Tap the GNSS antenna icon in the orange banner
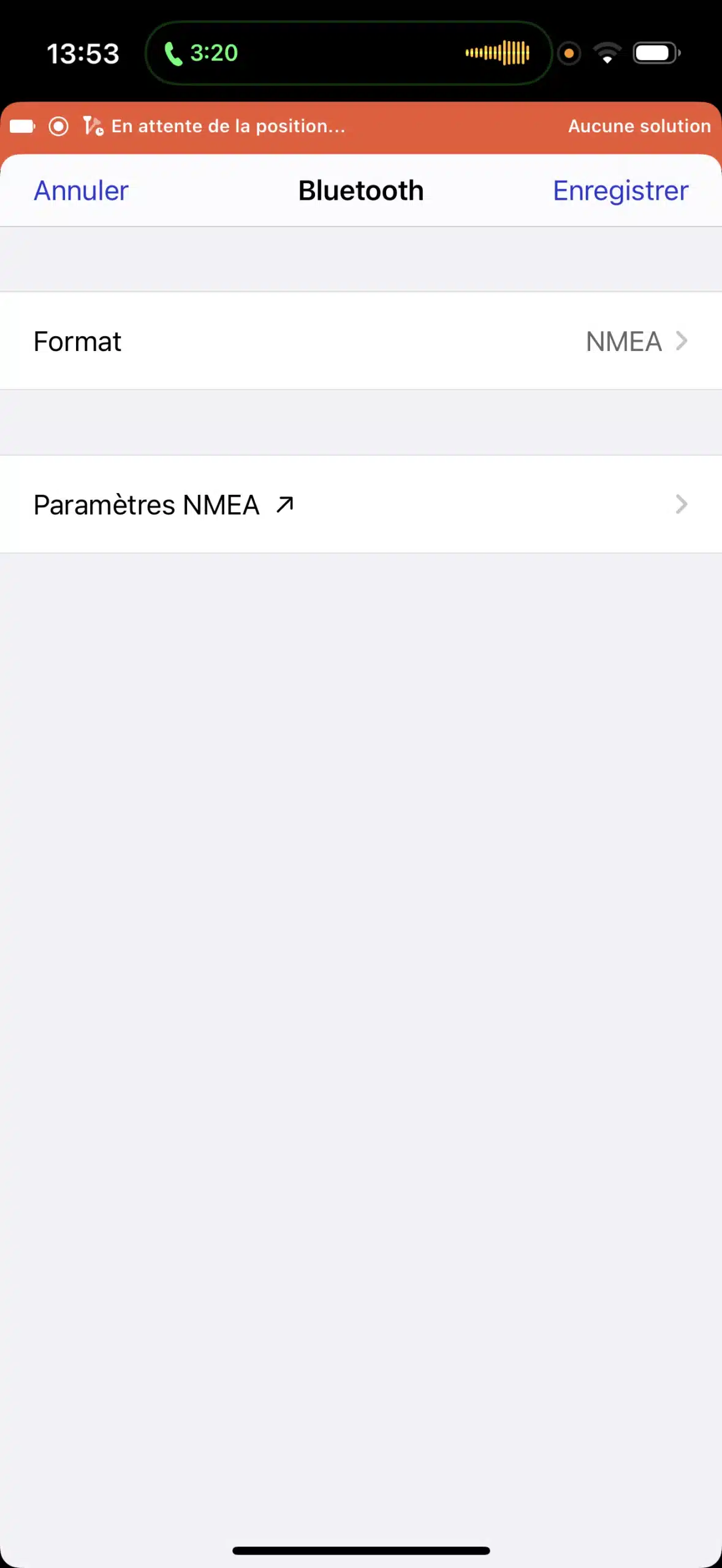 (94, 126)
